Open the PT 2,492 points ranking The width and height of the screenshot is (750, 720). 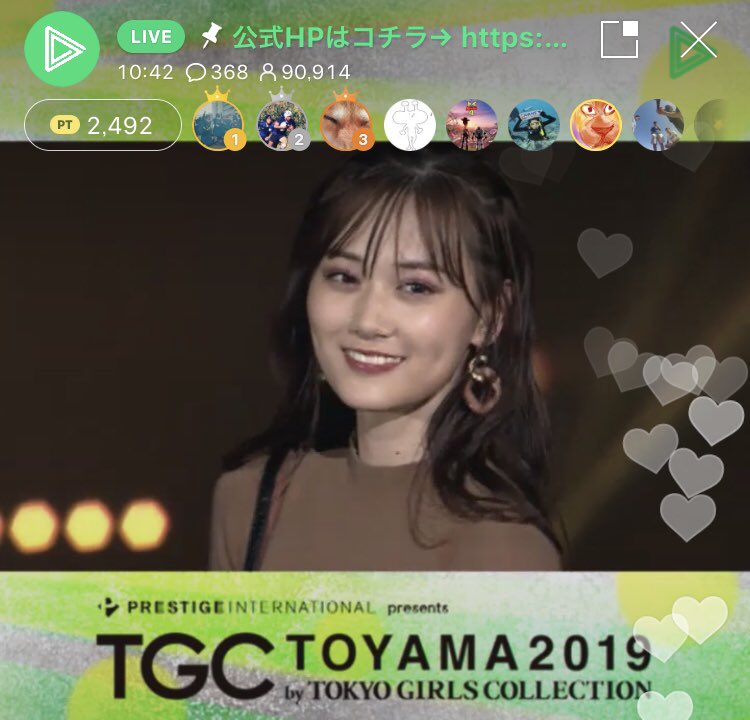coord(103,125)
